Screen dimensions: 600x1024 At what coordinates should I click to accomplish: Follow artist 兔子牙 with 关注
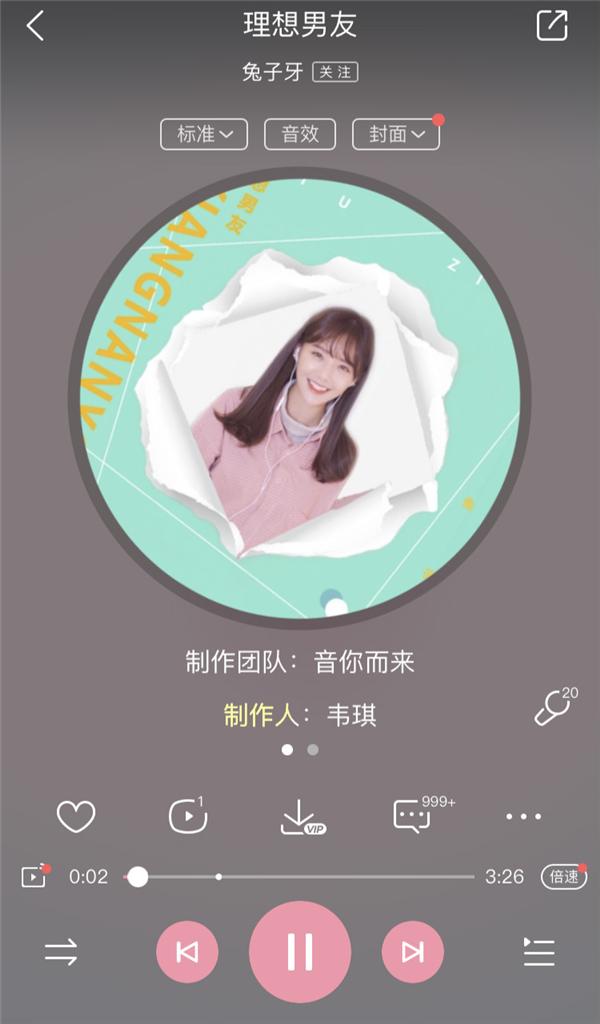pos(335,73)
